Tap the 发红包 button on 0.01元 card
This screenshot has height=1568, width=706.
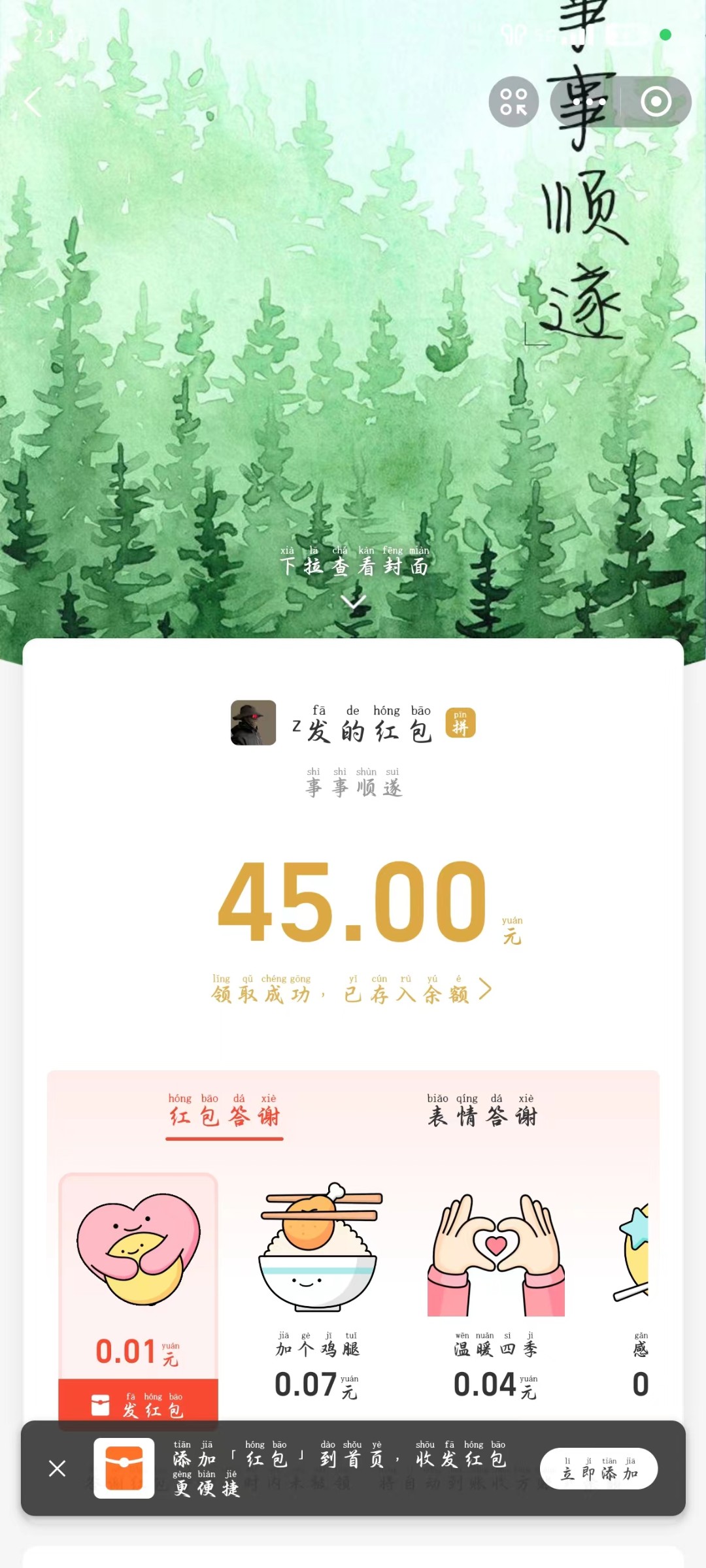(139, 1405)
